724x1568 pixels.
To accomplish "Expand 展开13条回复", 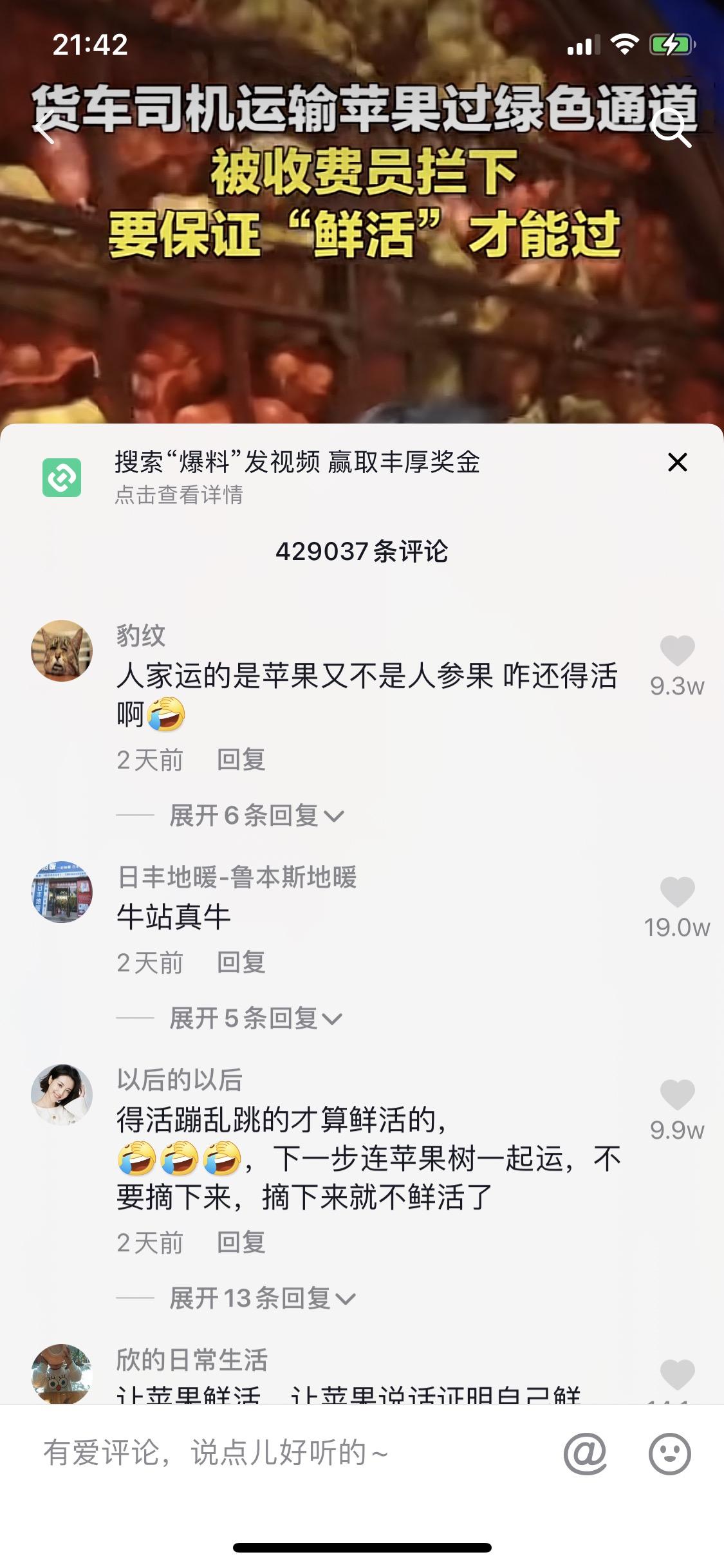I will [262, 1299].
